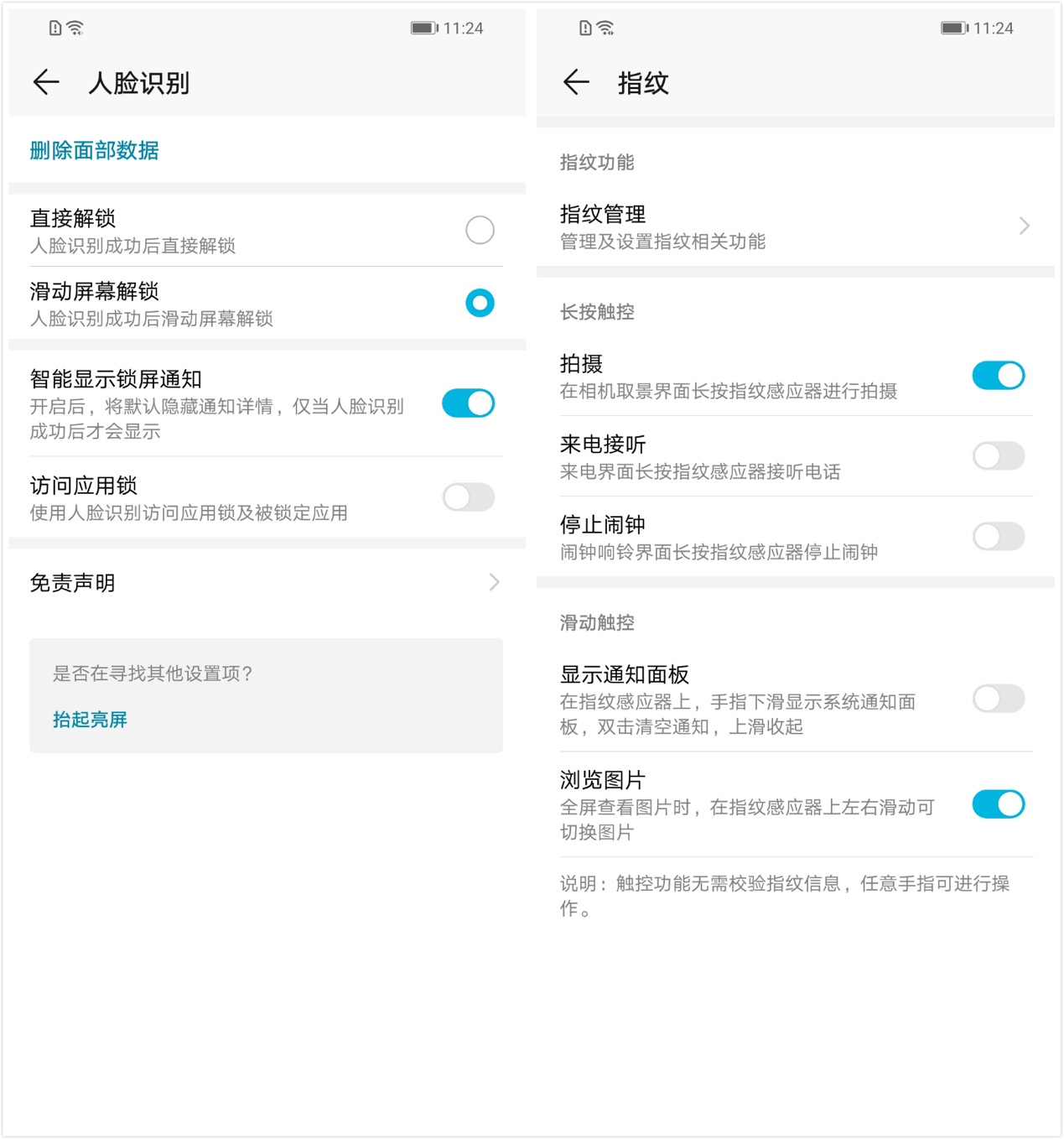Click the battery icon on right status bar
1064x1139 pixels.
[955, 28]
